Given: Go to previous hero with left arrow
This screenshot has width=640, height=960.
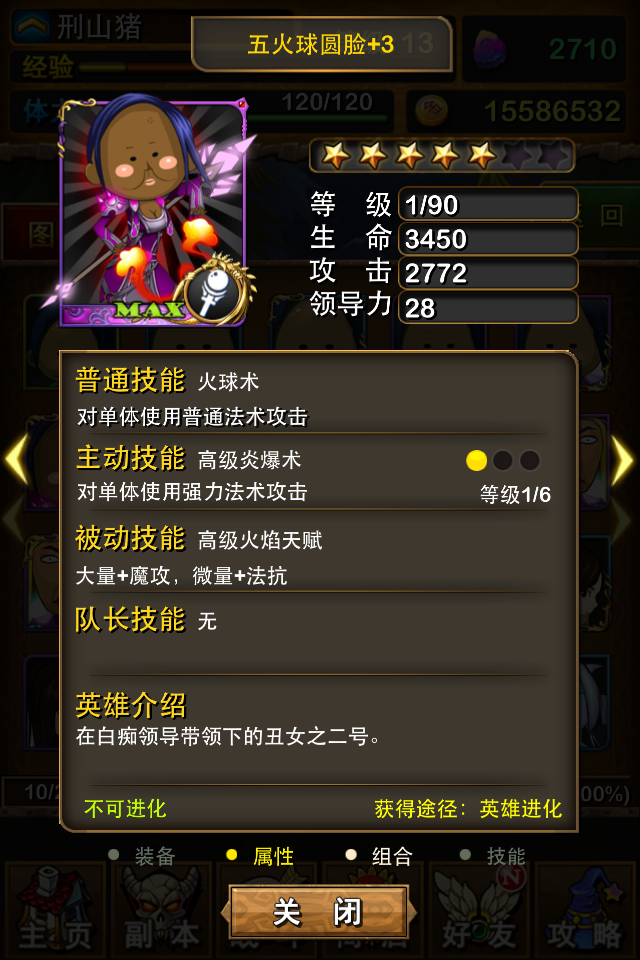Looking at the screenshot, I should click(17, 461).
